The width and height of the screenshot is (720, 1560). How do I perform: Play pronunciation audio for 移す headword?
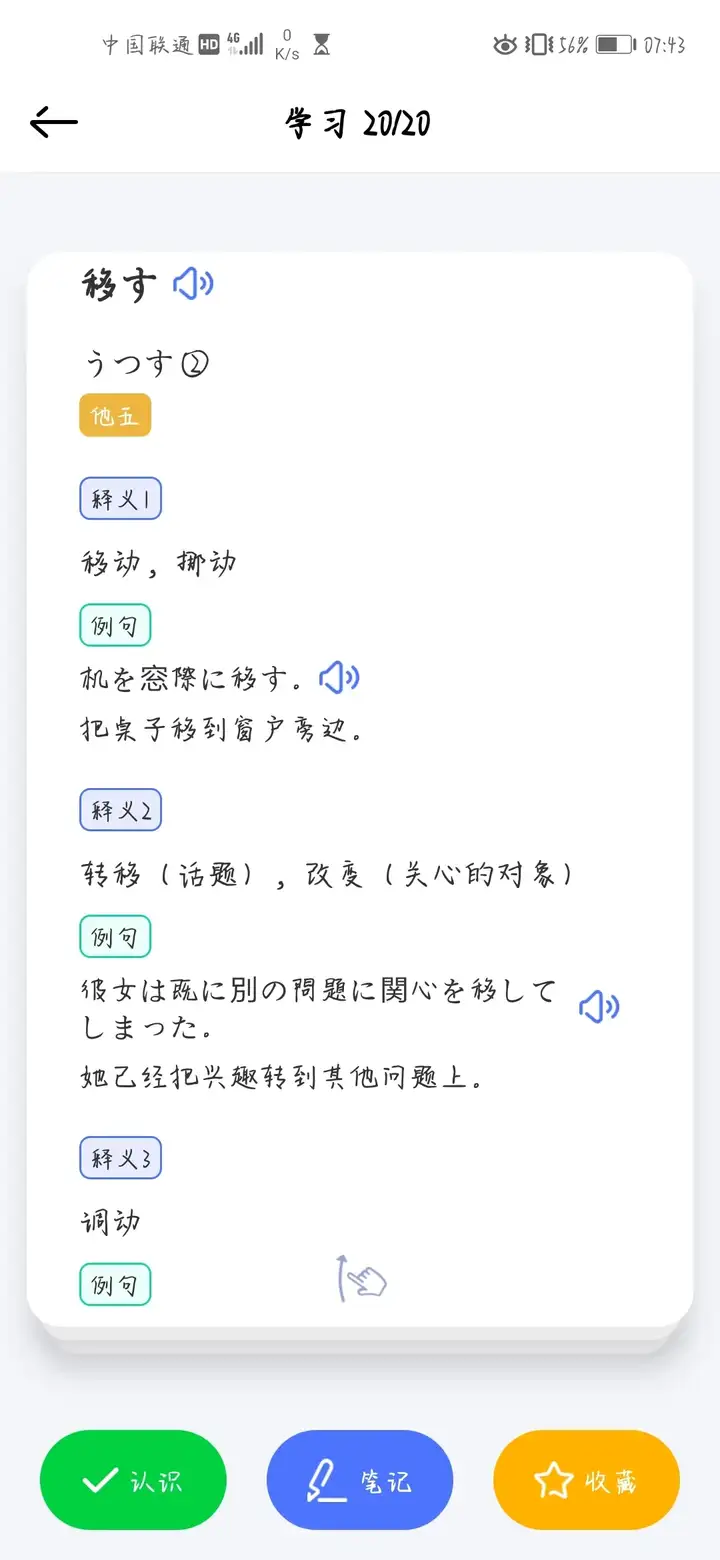(x=193, y=284)
